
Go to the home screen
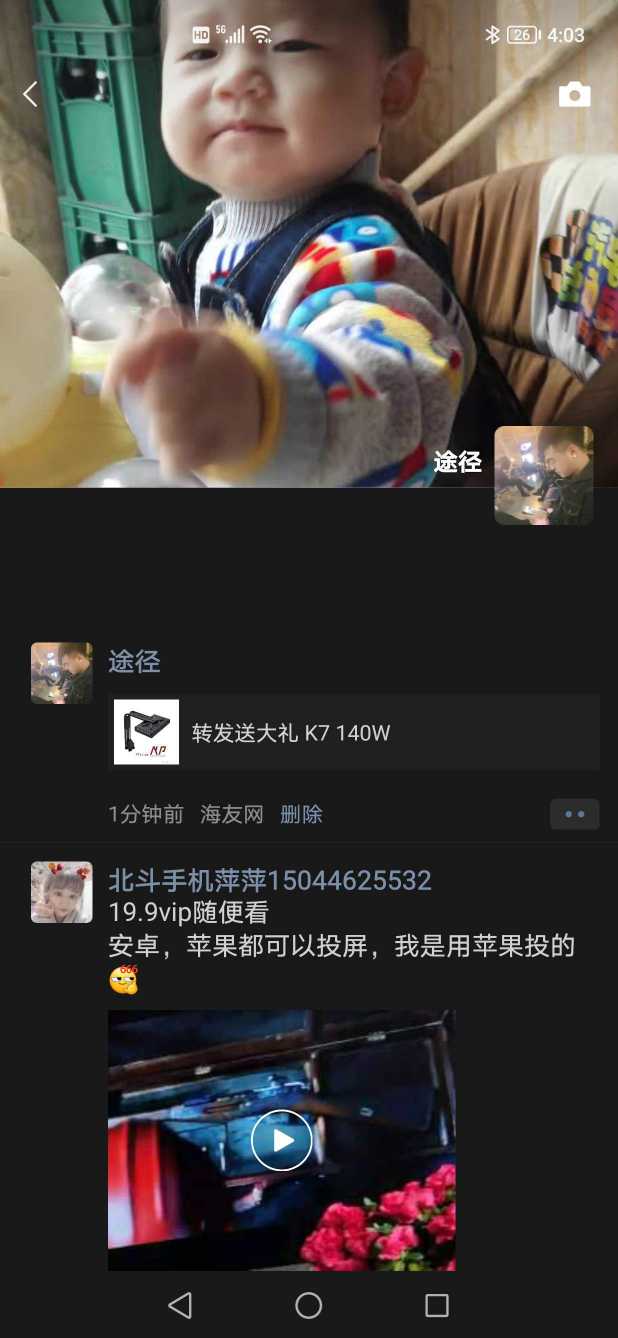tap(309, 1305)
